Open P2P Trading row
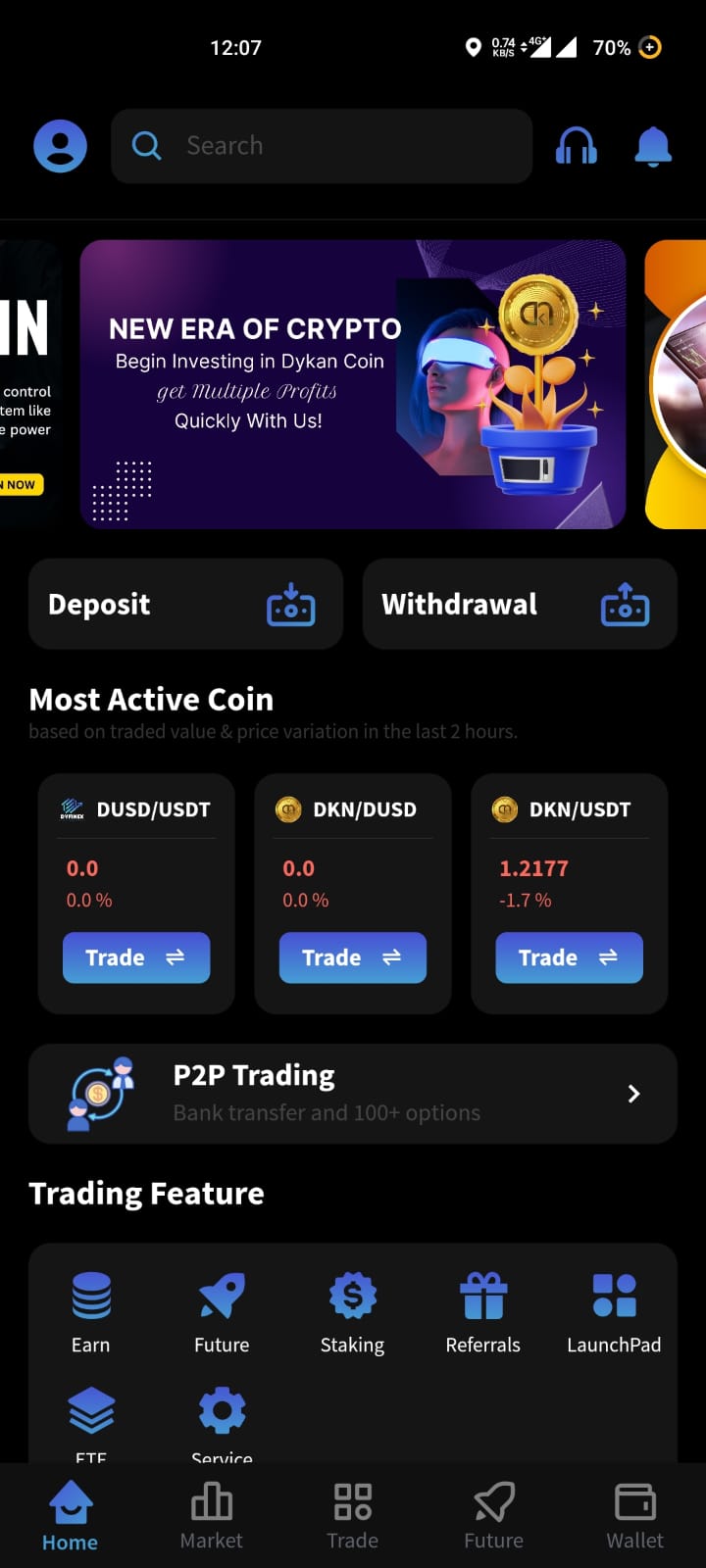 (x=353, y=1094)
